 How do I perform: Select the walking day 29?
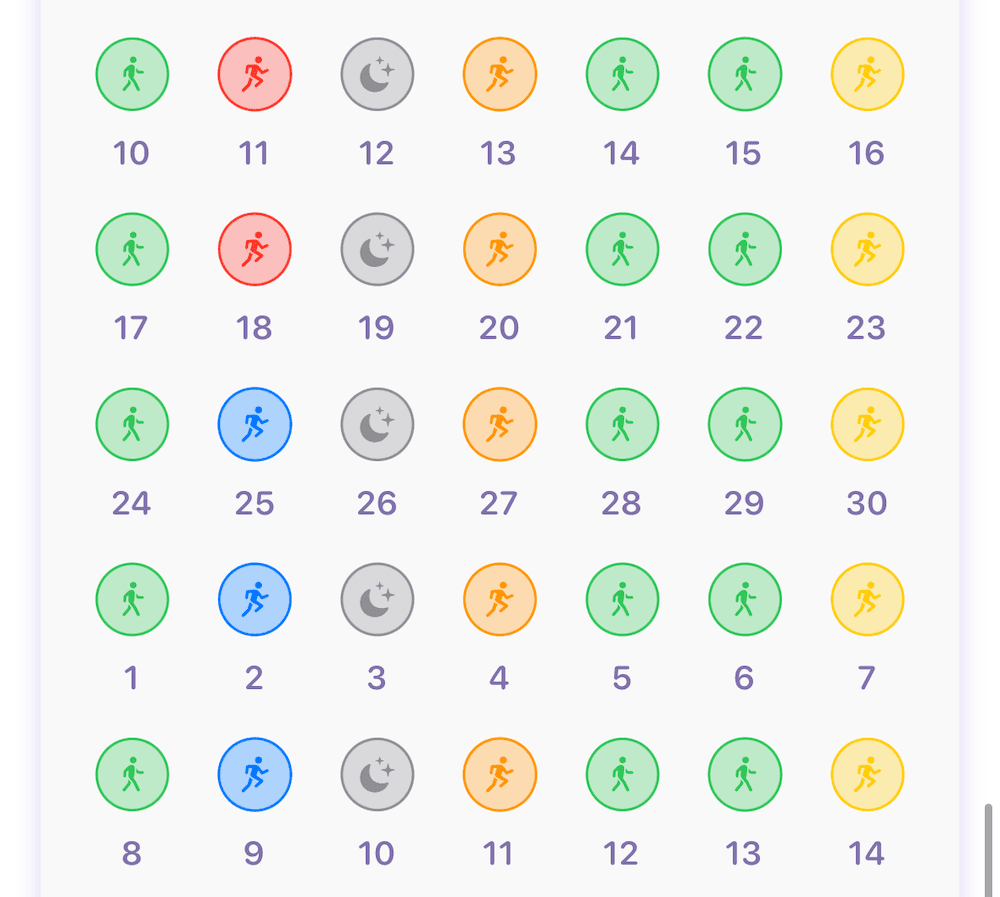click(x=744, y=424)
